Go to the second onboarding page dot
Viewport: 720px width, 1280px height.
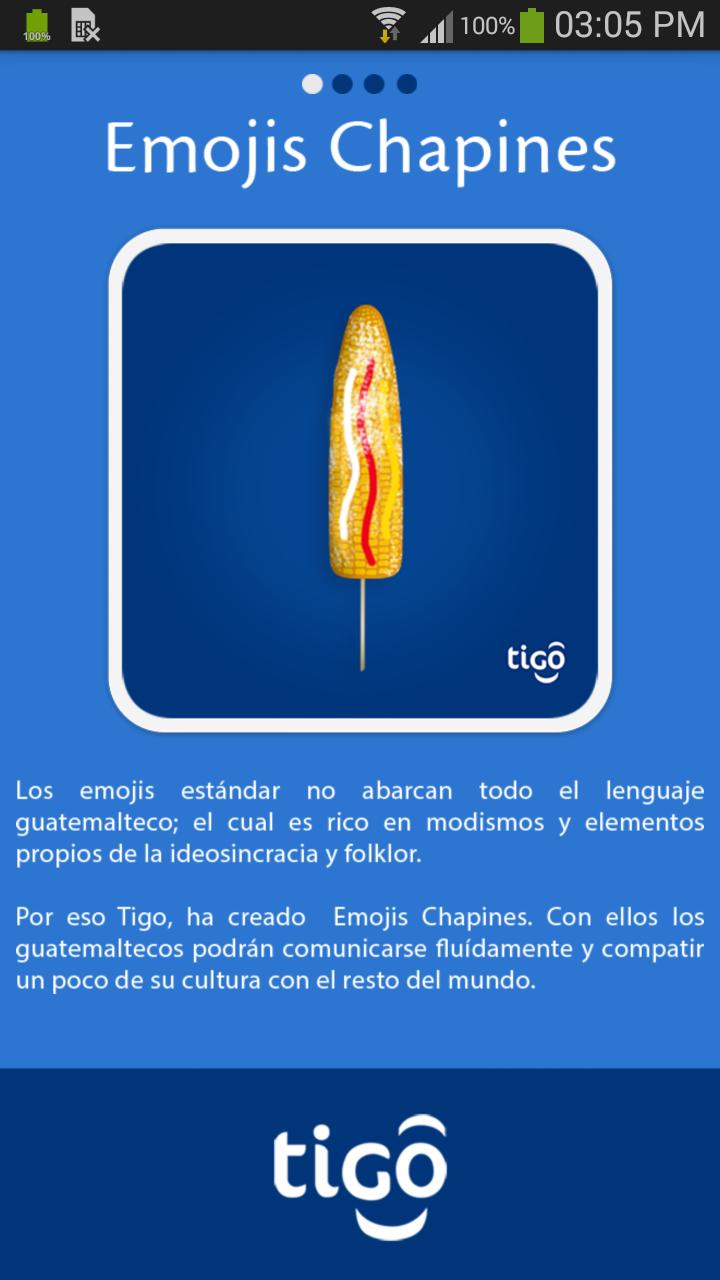[343, 84]
